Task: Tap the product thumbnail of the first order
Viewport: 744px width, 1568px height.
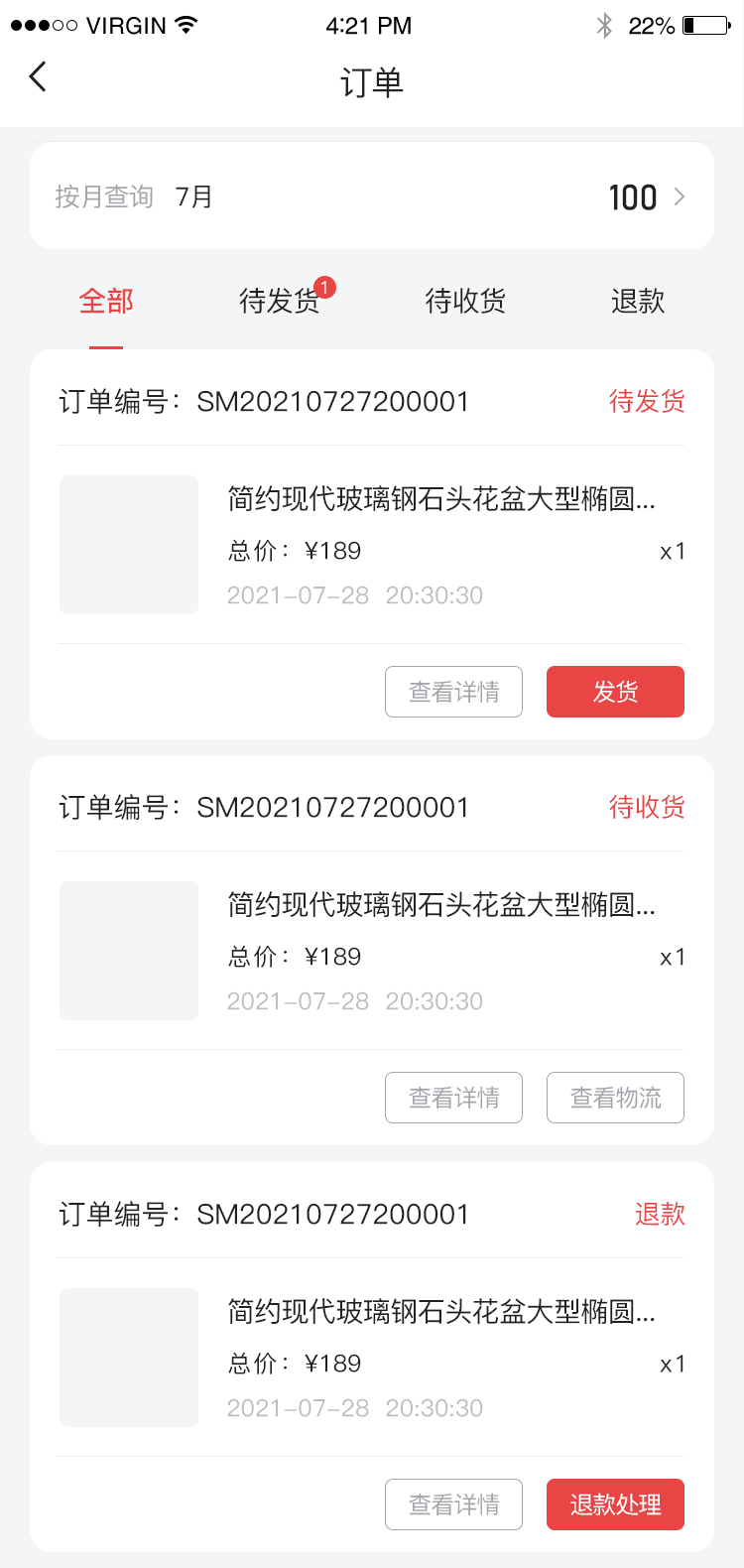Action: [x=129, y=545]
